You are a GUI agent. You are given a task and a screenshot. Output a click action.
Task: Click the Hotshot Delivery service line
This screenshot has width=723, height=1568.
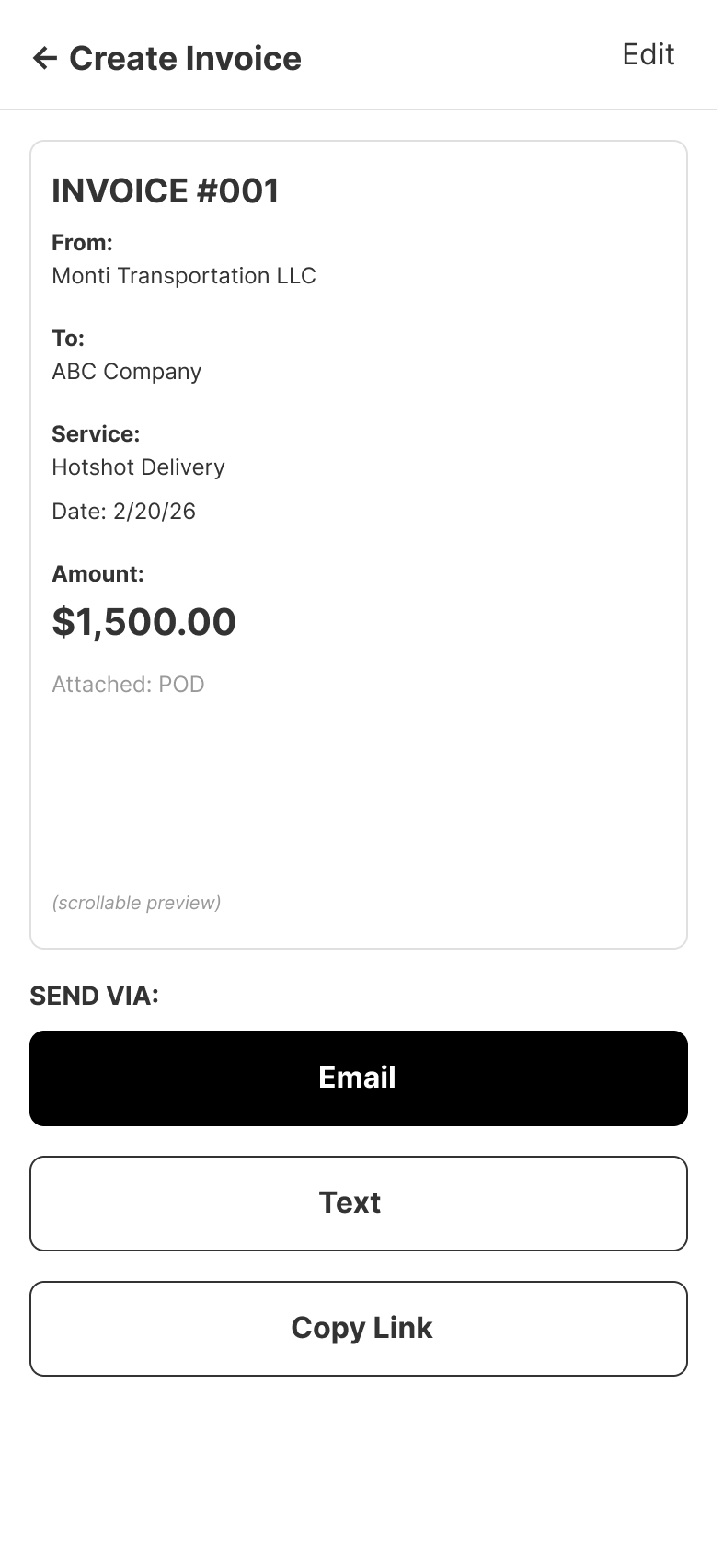click(x=139, y=467)
